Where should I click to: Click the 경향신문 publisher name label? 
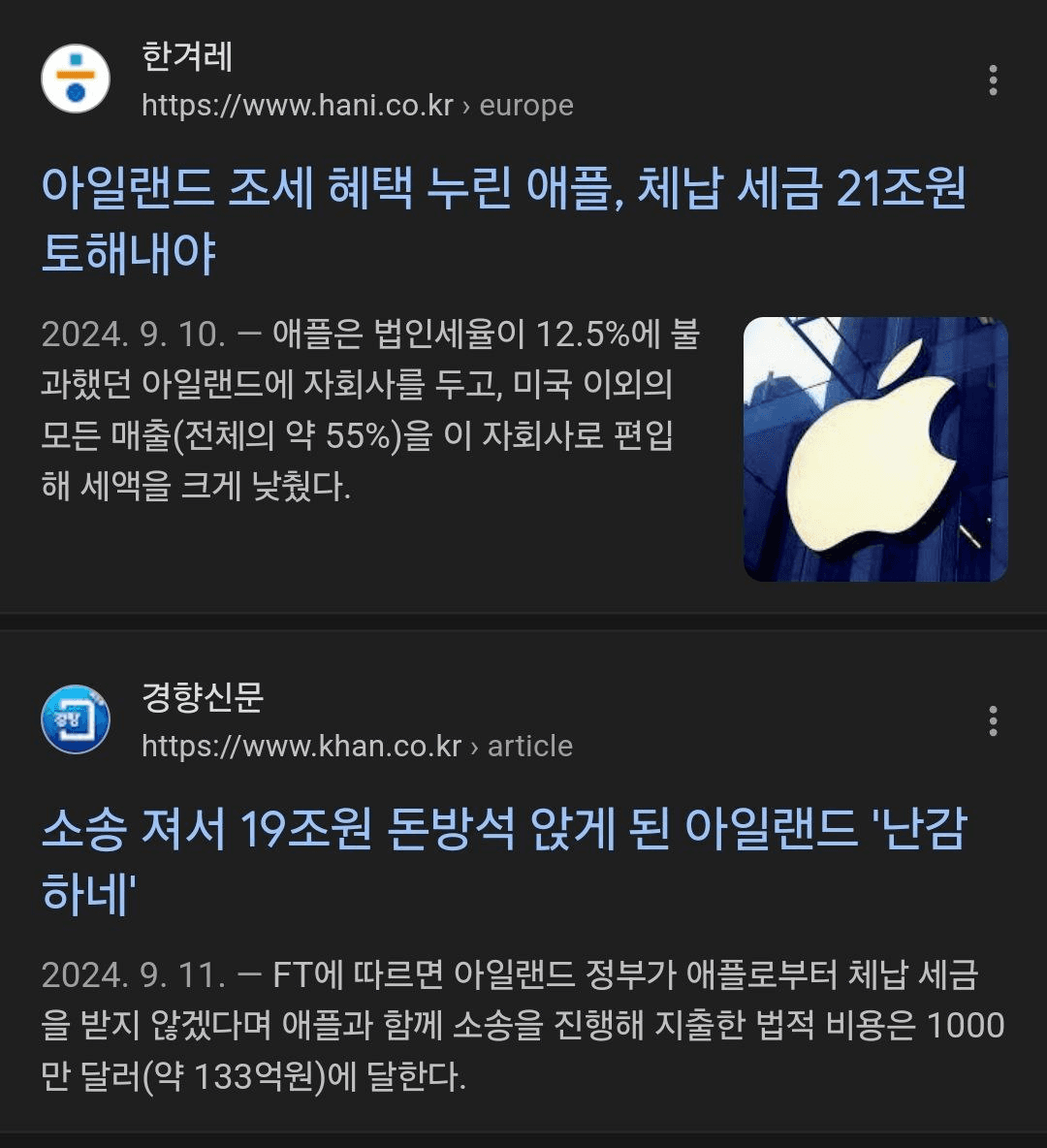coord(204,700)
